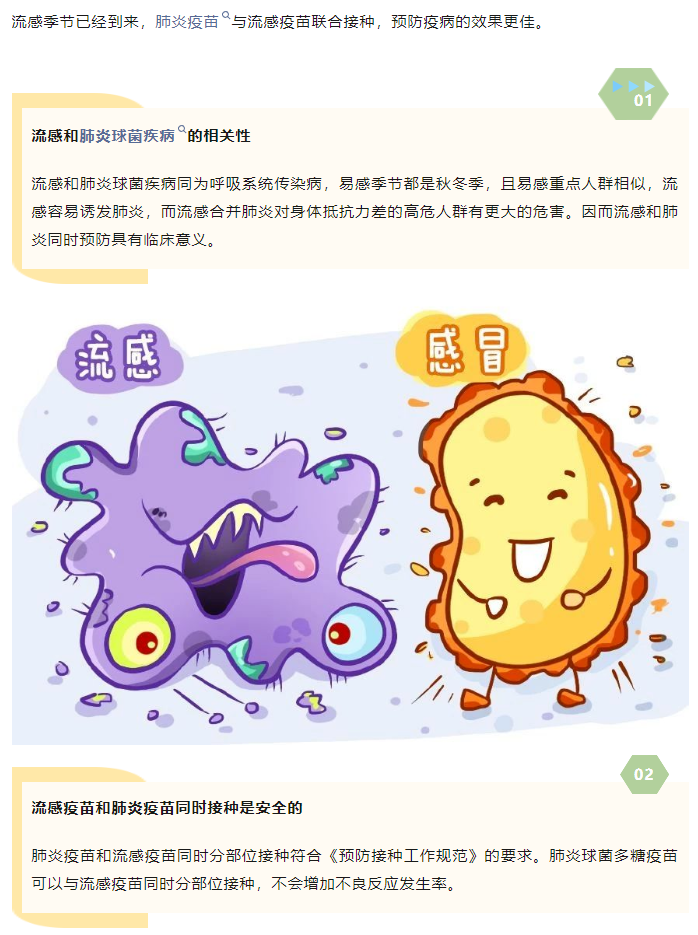Open the 肺炎疫苗 search link
This screenshot has height=935, width=698.
[x=187, y=21]
